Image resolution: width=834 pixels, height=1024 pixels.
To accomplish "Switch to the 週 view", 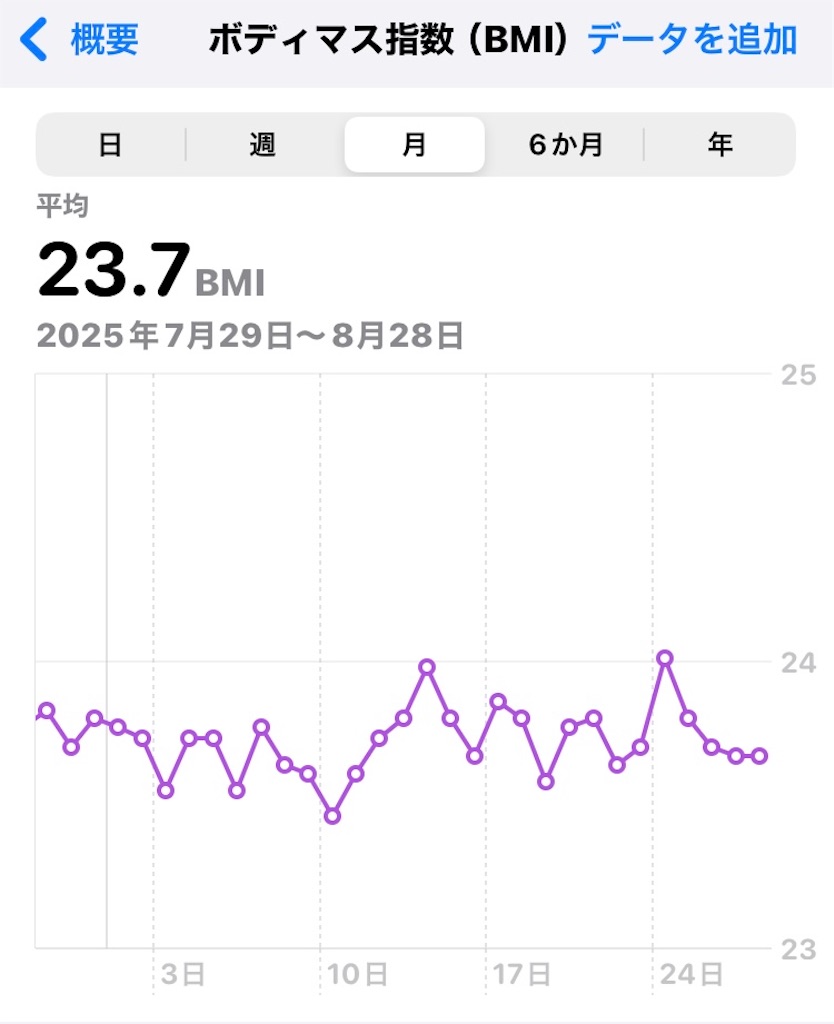I will (x=263, y=145).
